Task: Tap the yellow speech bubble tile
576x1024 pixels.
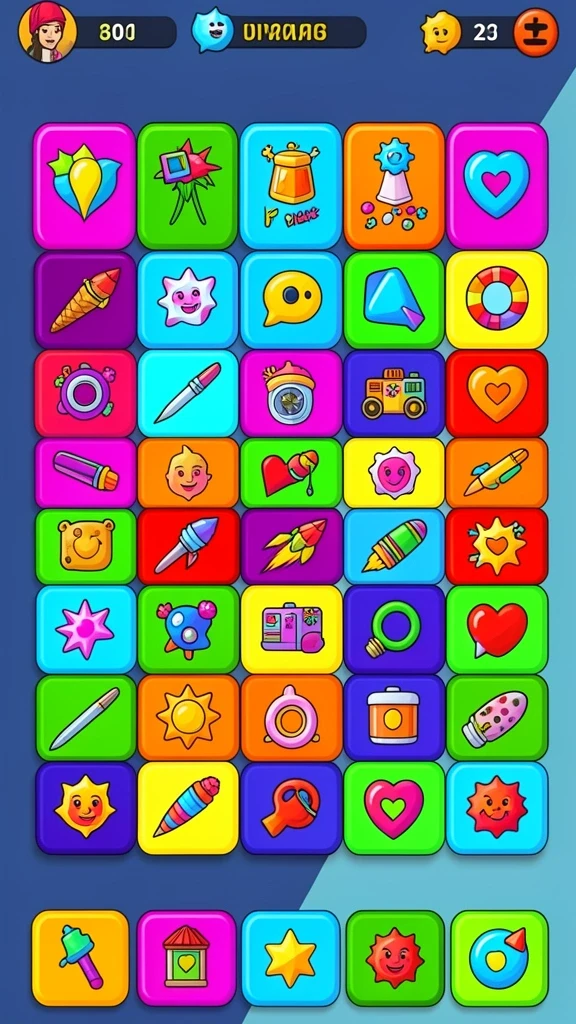Action: (x=291, y=300)
